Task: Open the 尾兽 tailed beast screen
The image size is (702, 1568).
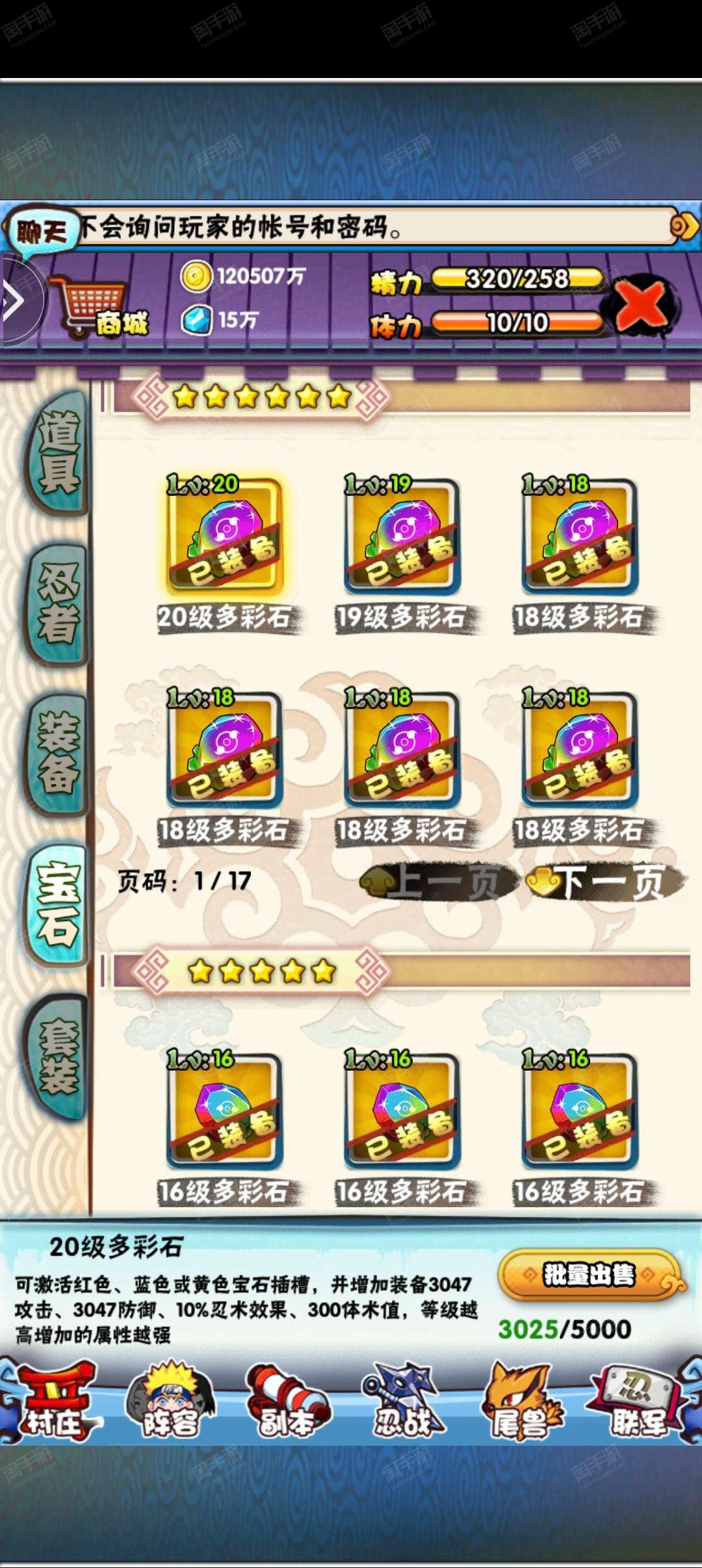Action: pos(520,1404)
